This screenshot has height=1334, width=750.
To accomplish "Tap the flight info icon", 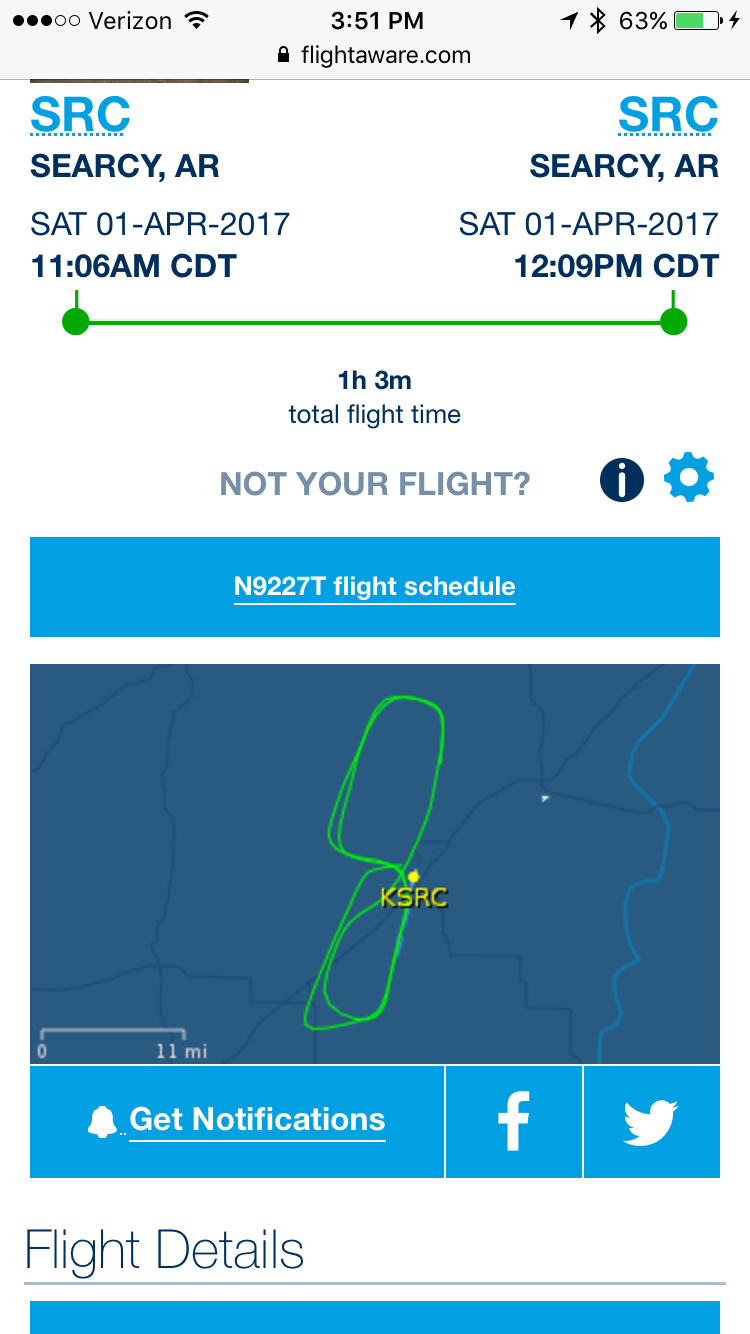I will click(x=621, y=481).
